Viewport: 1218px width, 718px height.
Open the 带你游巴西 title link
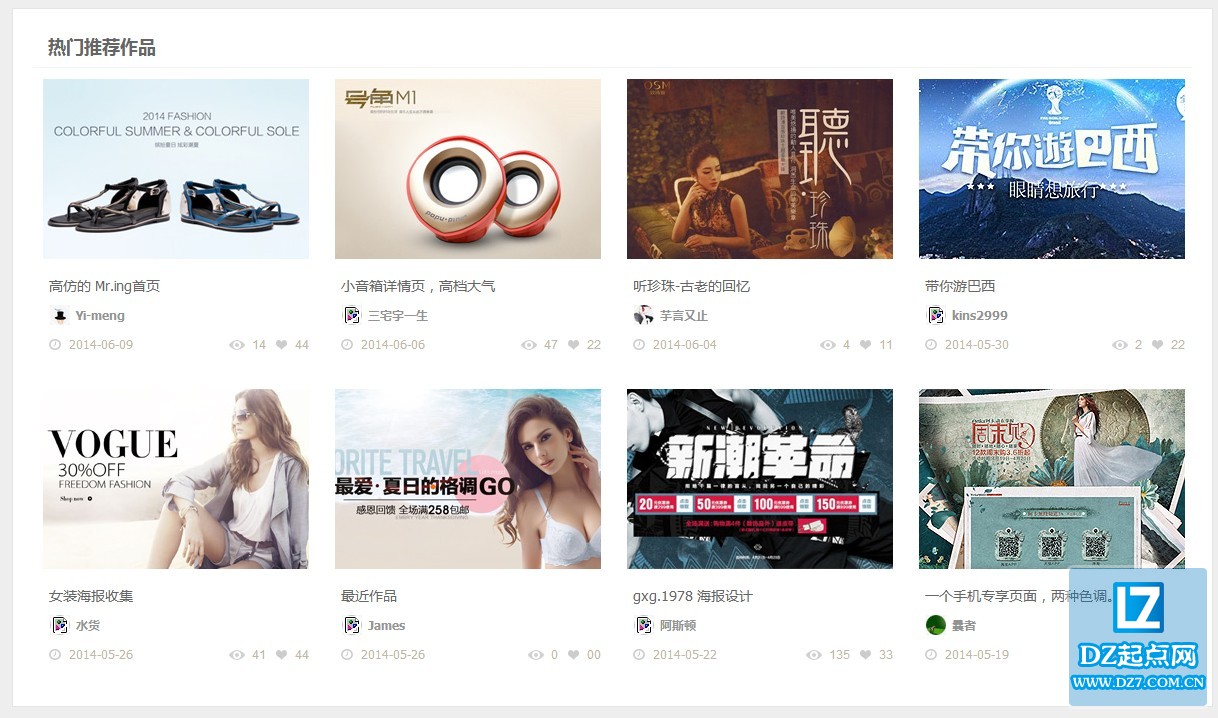(x=960, y=286)
